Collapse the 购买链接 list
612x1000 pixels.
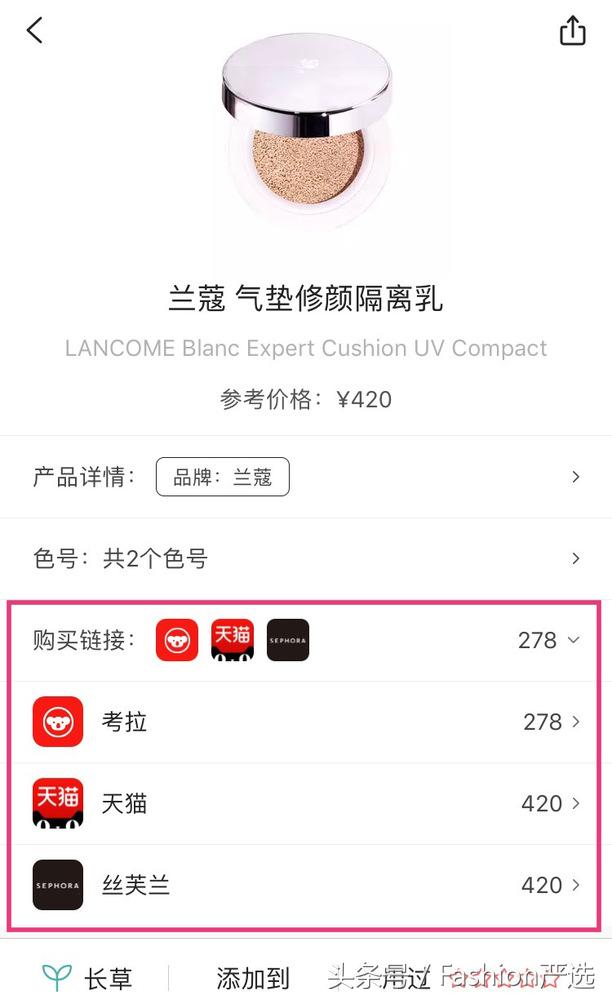pyautogui.click(x=572, y=640)
